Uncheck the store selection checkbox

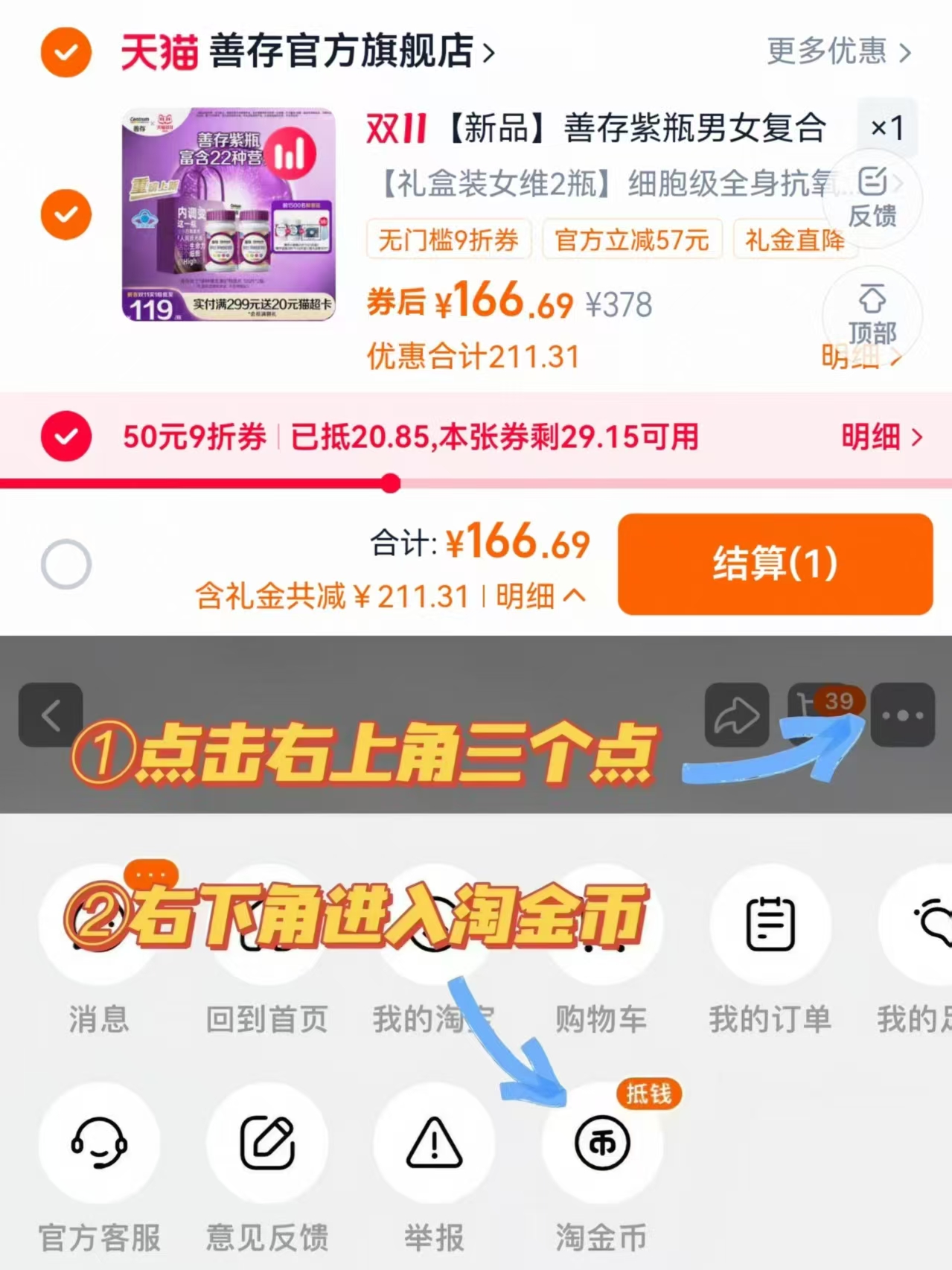click(x=65, y=52)
